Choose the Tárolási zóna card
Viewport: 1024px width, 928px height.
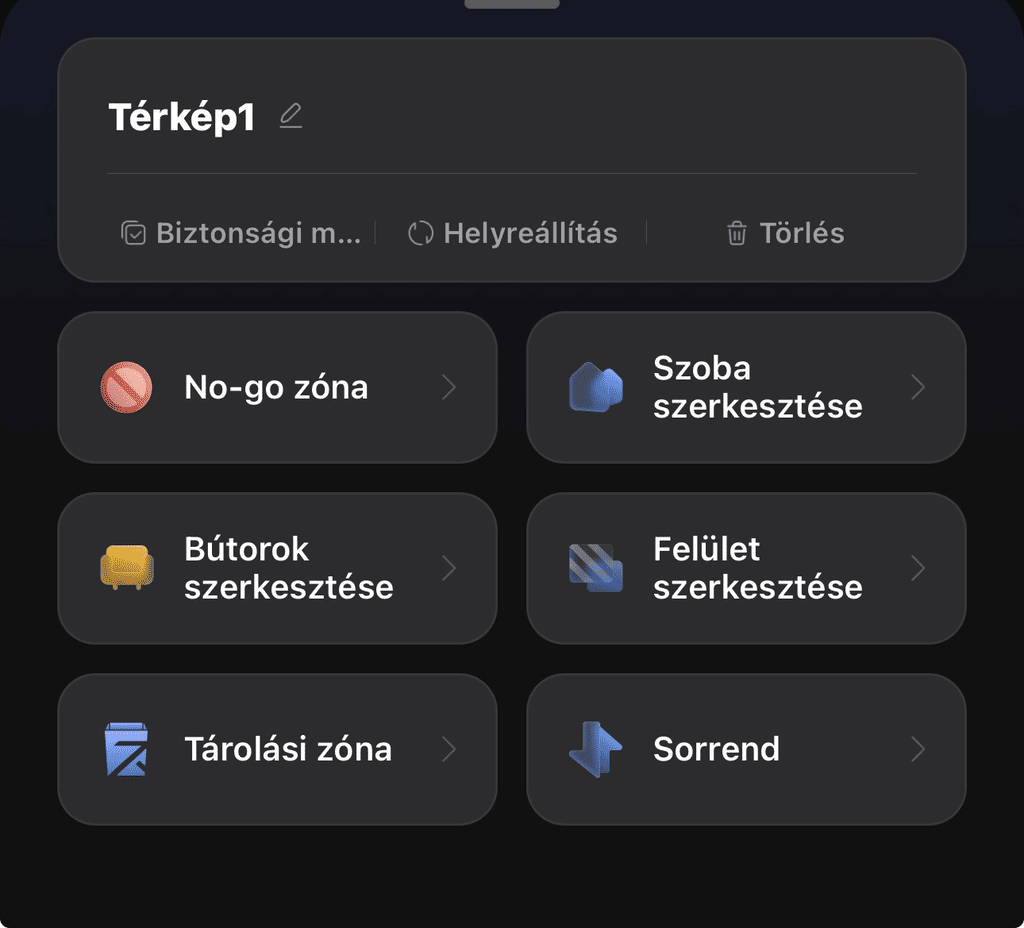[277, 749]
